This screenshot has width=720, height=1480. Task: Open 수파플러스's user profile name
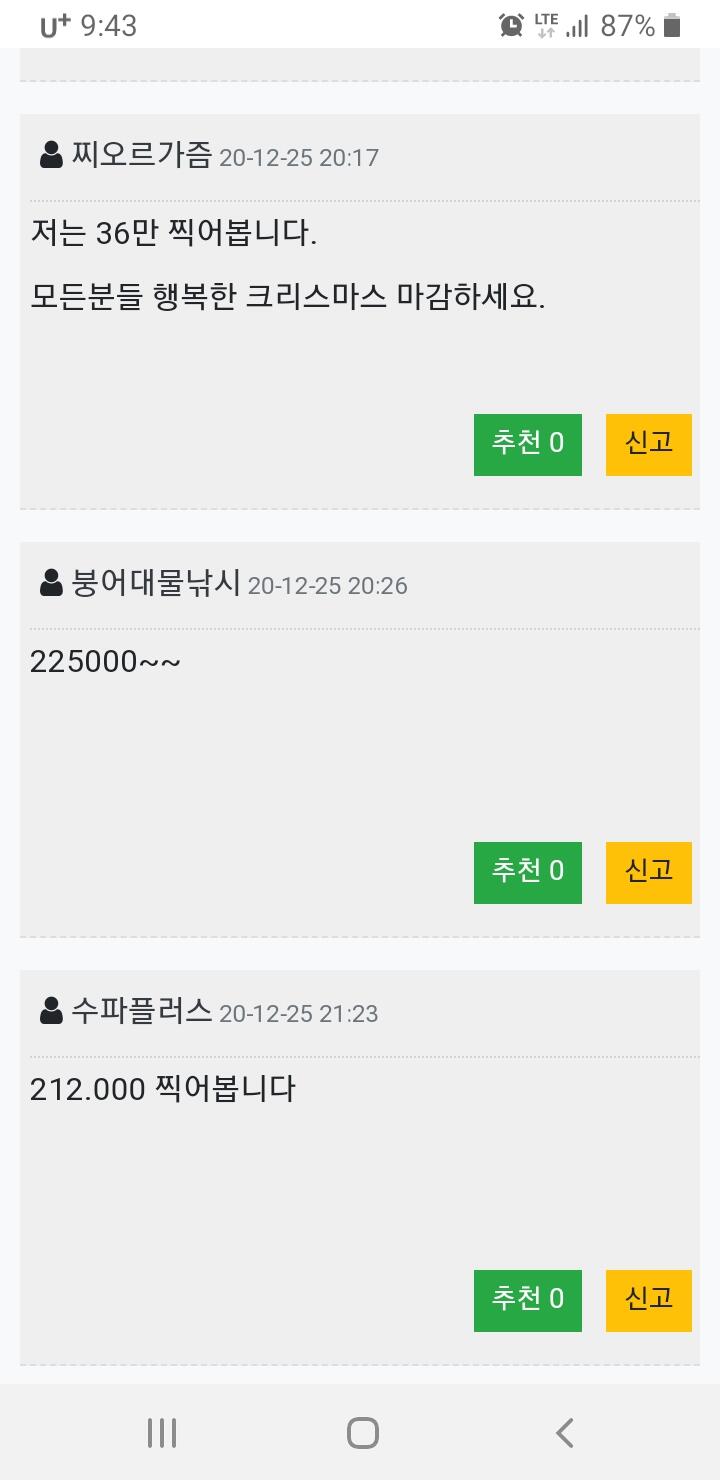pyautogui.click(x=141, y=1012)
